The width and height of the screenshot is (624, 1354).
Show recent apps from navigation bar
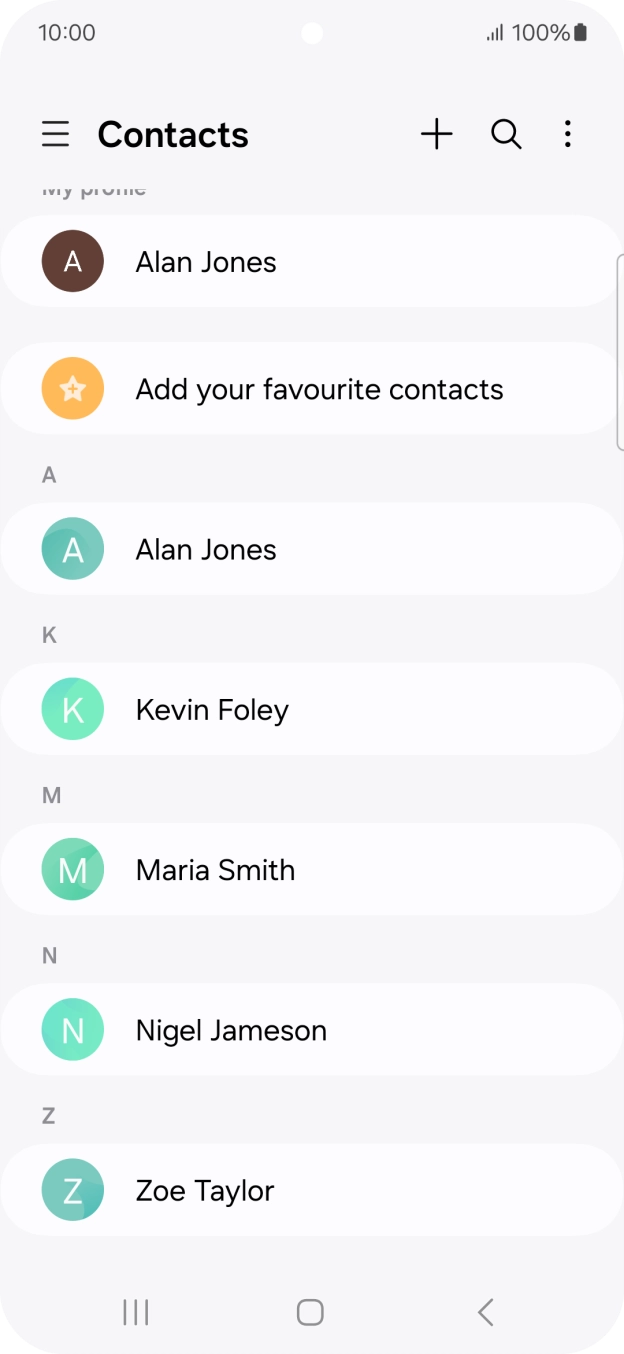(136, 1312)
